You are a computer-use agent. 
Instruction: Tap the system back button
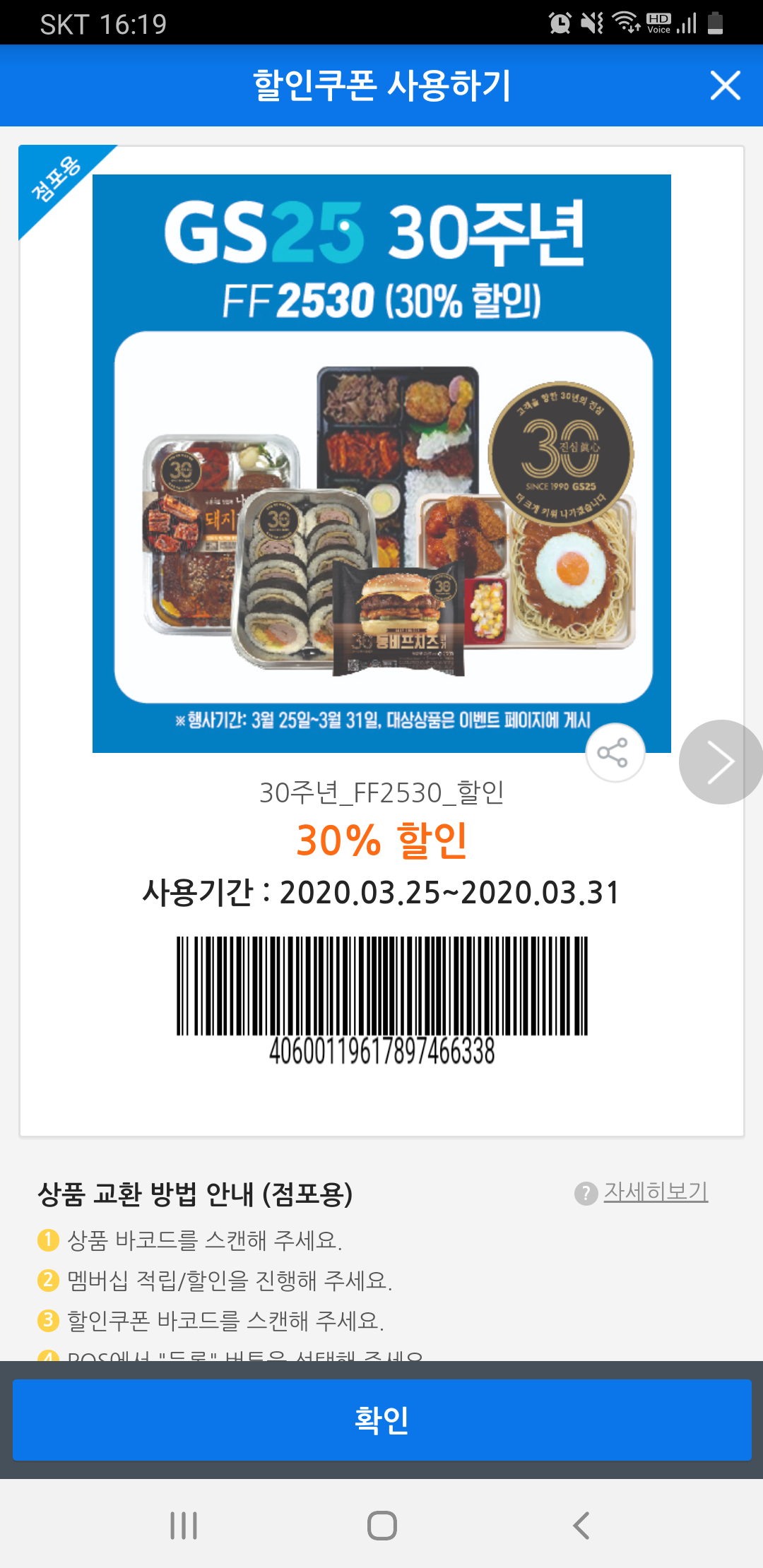581,1526
